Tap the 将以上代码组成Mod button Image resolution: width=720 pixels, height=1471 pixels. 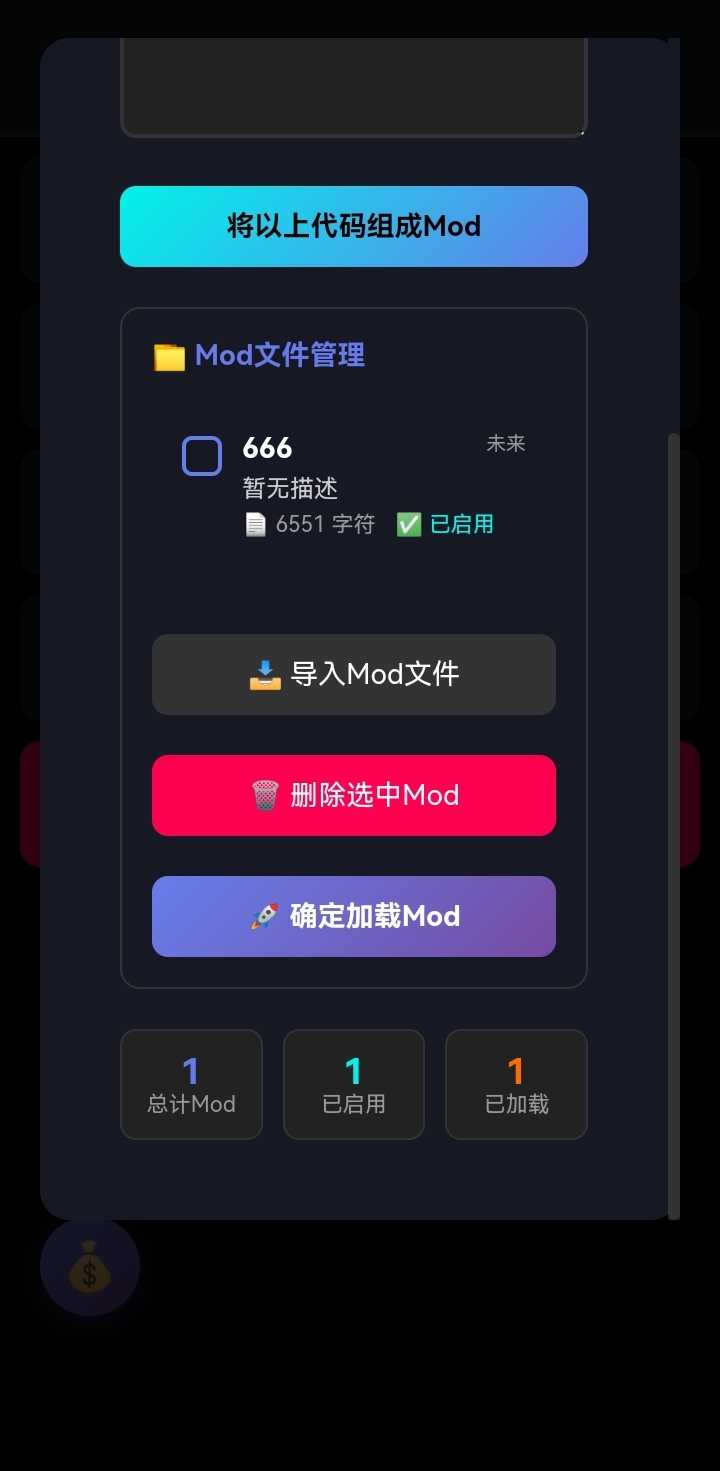(x=353, y=226)
